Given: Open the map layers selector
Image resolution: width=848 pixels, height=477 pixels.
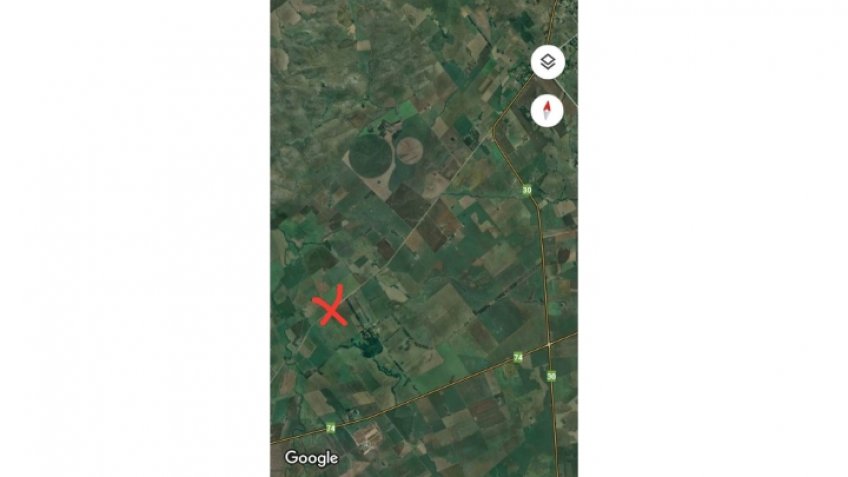Looking at the screenshot, I should (x=547, y=62).
